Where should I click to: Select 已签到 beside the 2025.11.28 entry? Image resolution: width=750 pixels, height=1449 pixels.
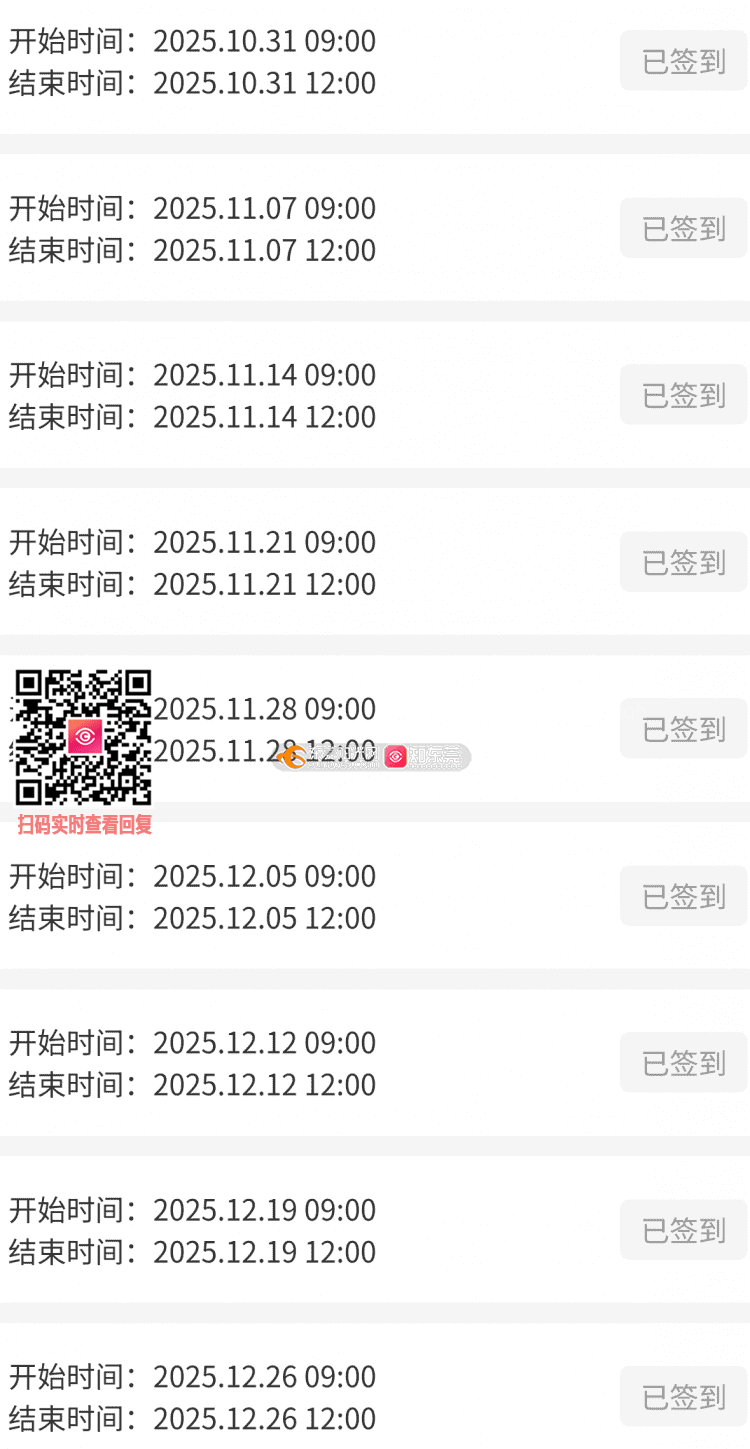click(x=683, y=729)
